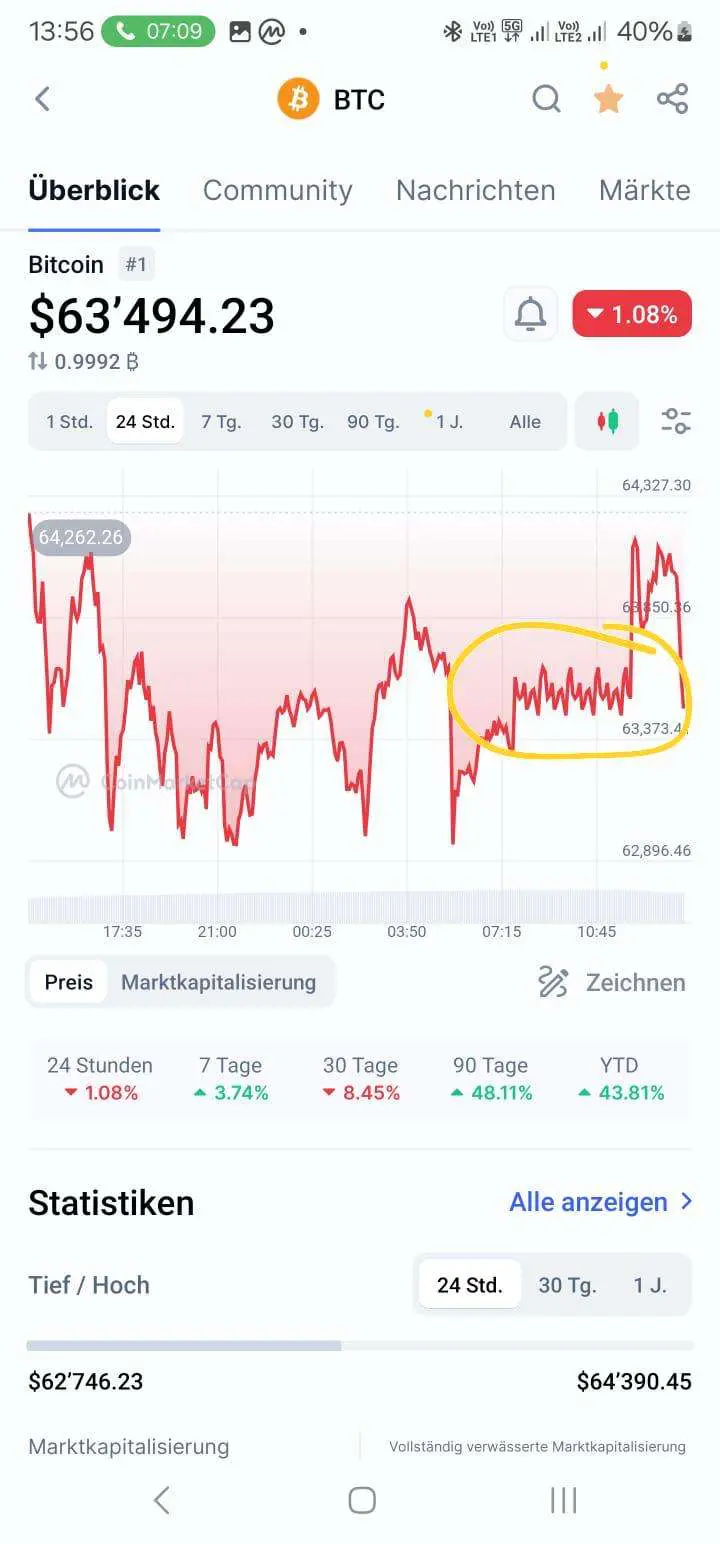Show the 30 Tg. chart range
This screenshot has width=720, height=1544.
[x=297, y=422]
